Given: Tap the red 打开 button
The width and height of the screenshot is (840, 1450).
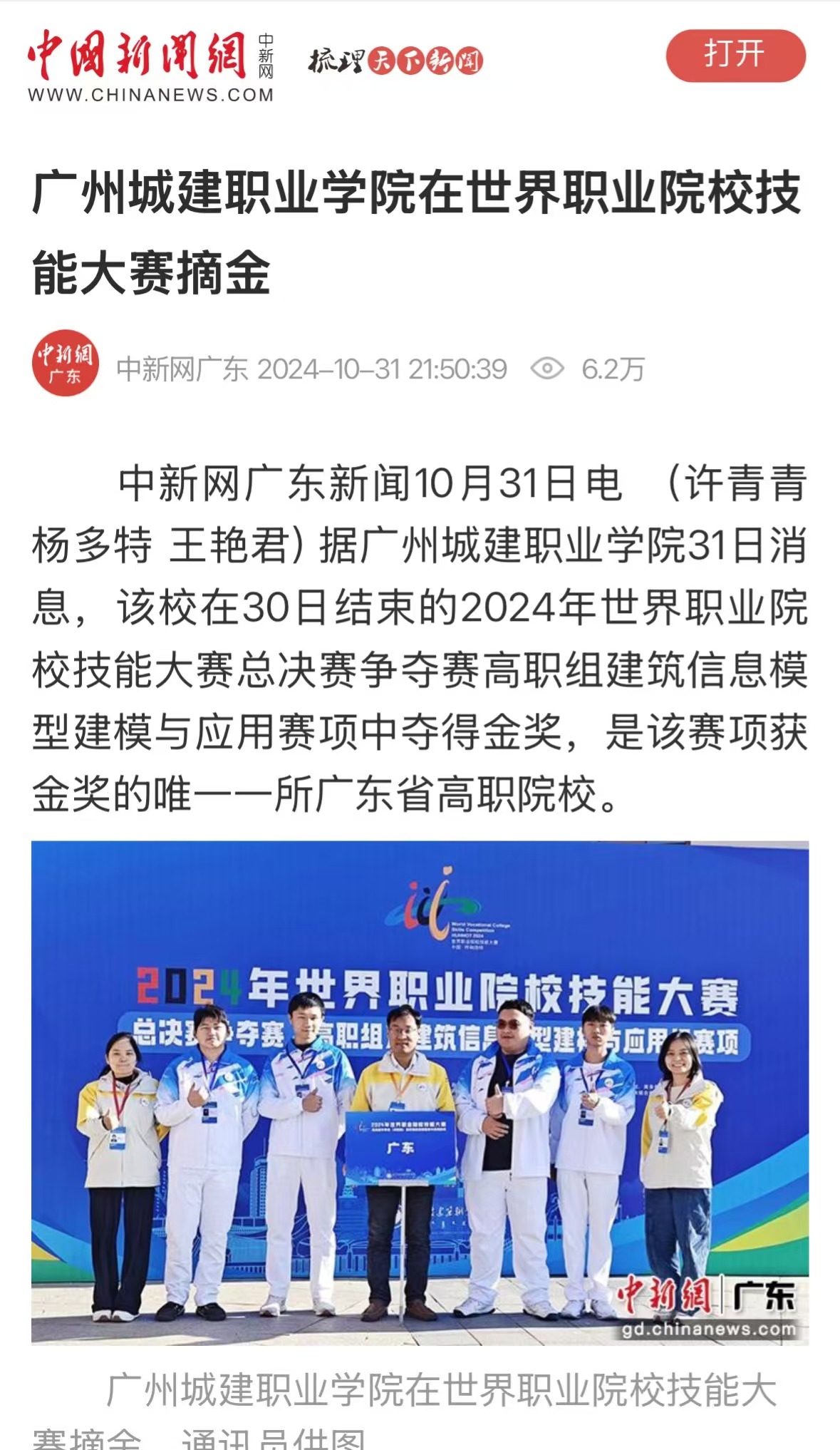Looking at the screenshot, I should coord(735,56).
